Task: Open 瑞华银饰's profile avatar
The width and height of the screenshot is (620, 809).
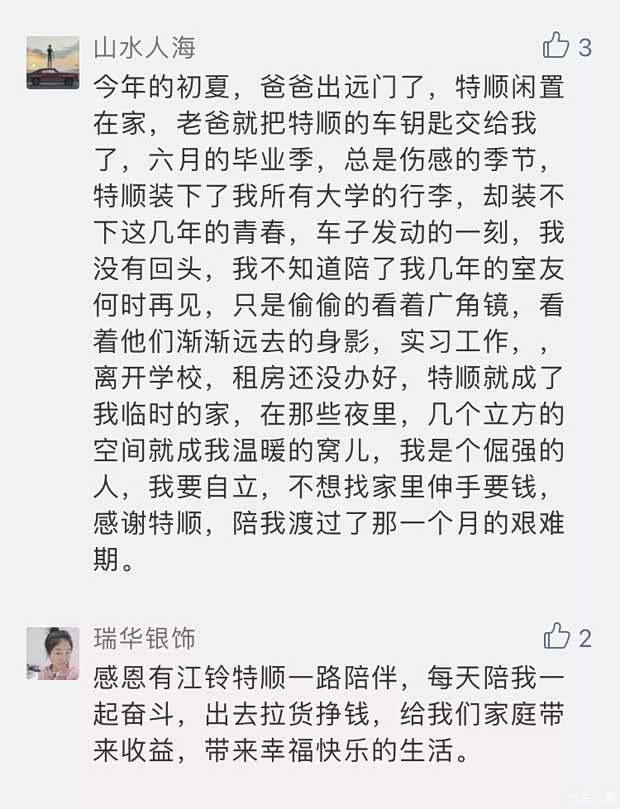Action: coord(53,653)
